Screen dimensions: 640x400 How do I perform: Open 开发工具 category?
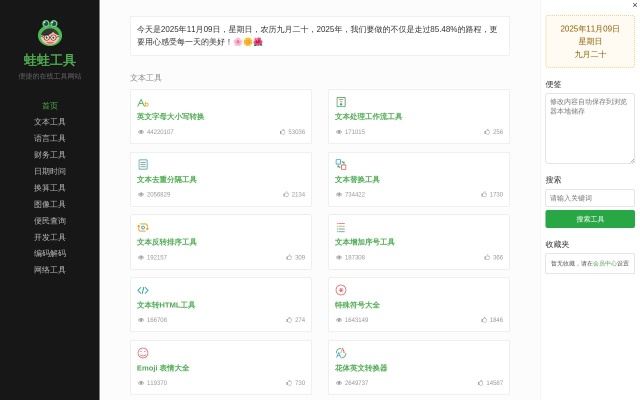pos(49,237)
